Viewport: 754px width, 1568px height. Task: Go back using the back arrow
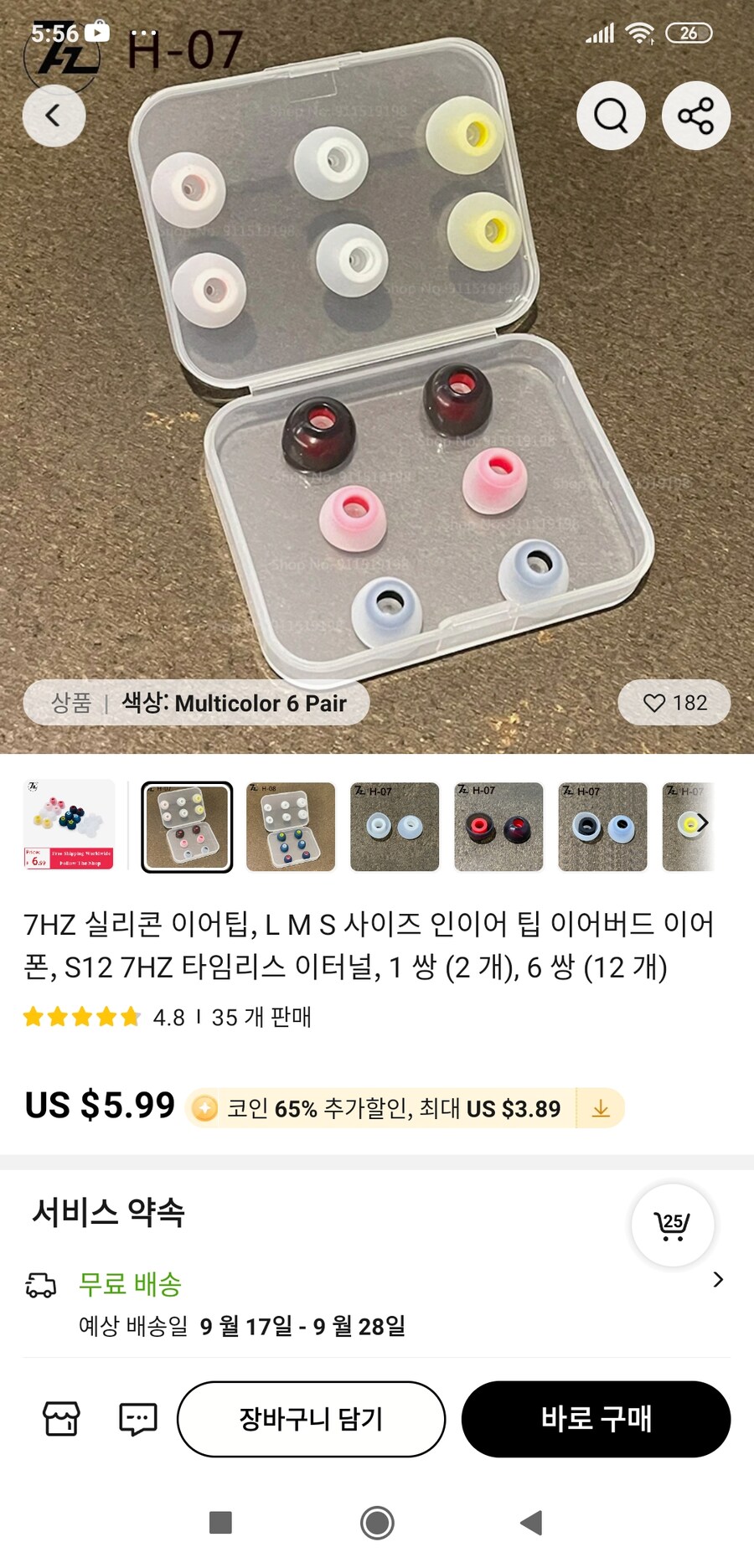[54, 116]
